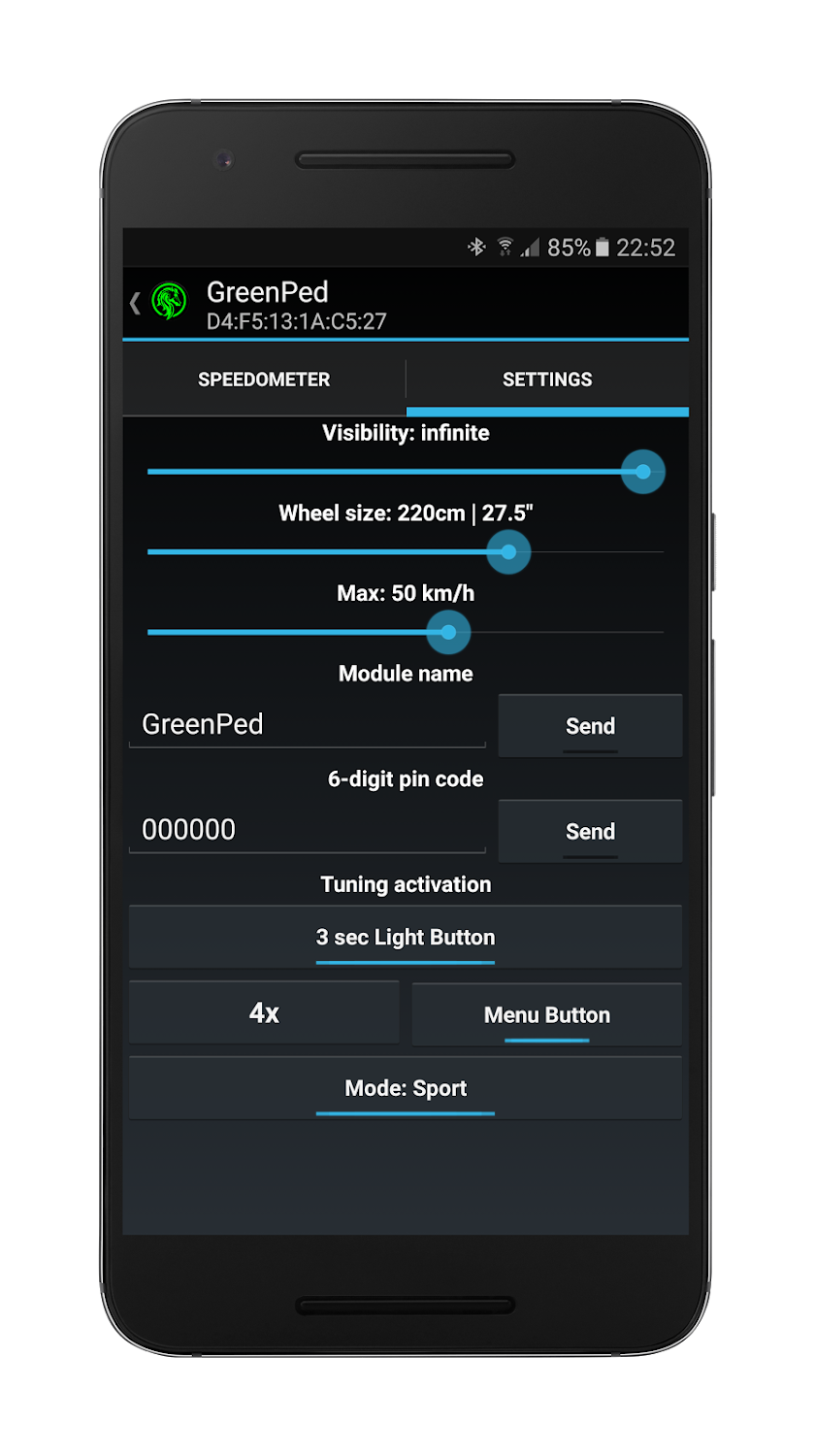Send the GreenPed module name
This screenshot has width=815, height=1456.
click(x=590, y=725)
